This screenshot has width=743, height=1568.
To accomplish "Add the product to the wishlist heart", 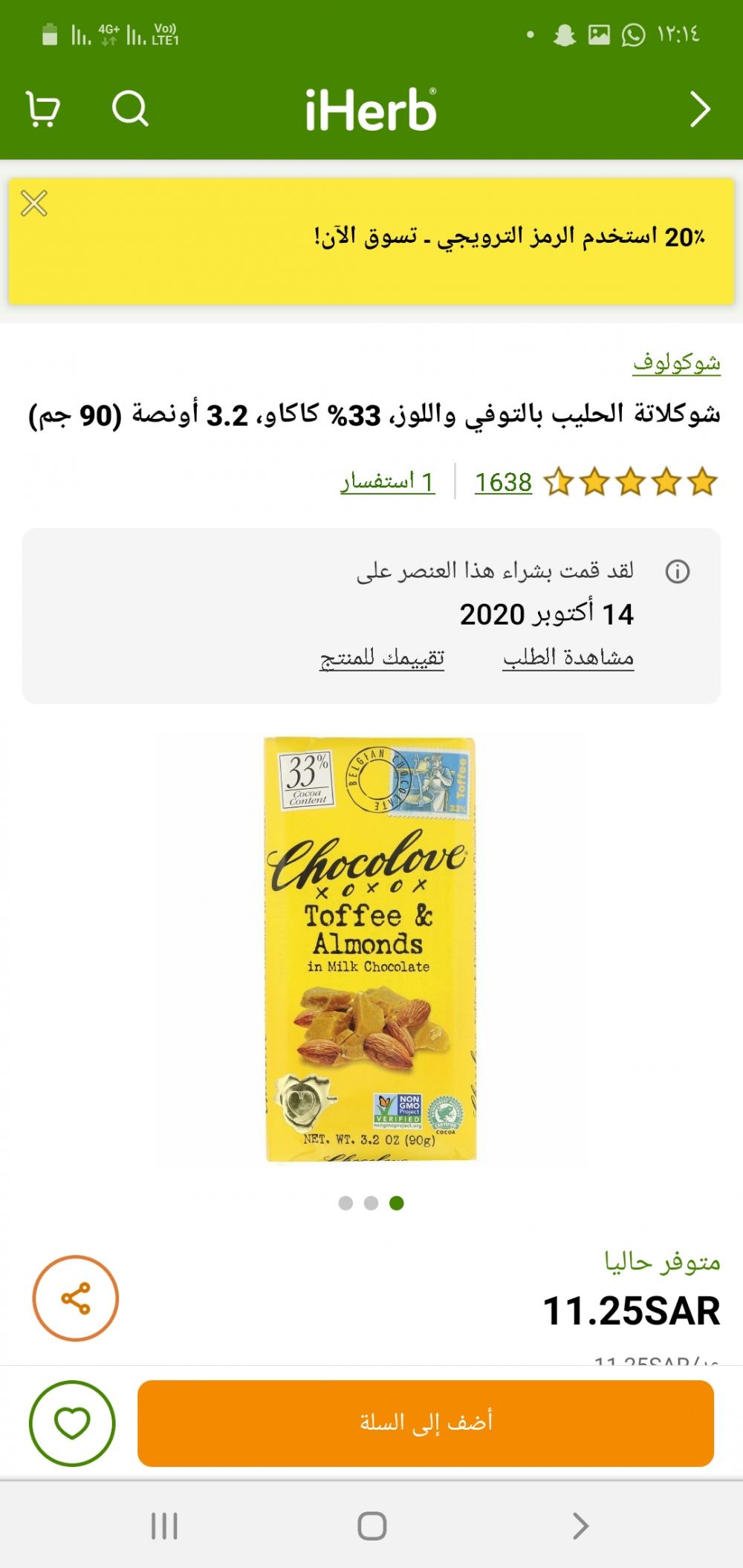I will tap(72, 1423).
